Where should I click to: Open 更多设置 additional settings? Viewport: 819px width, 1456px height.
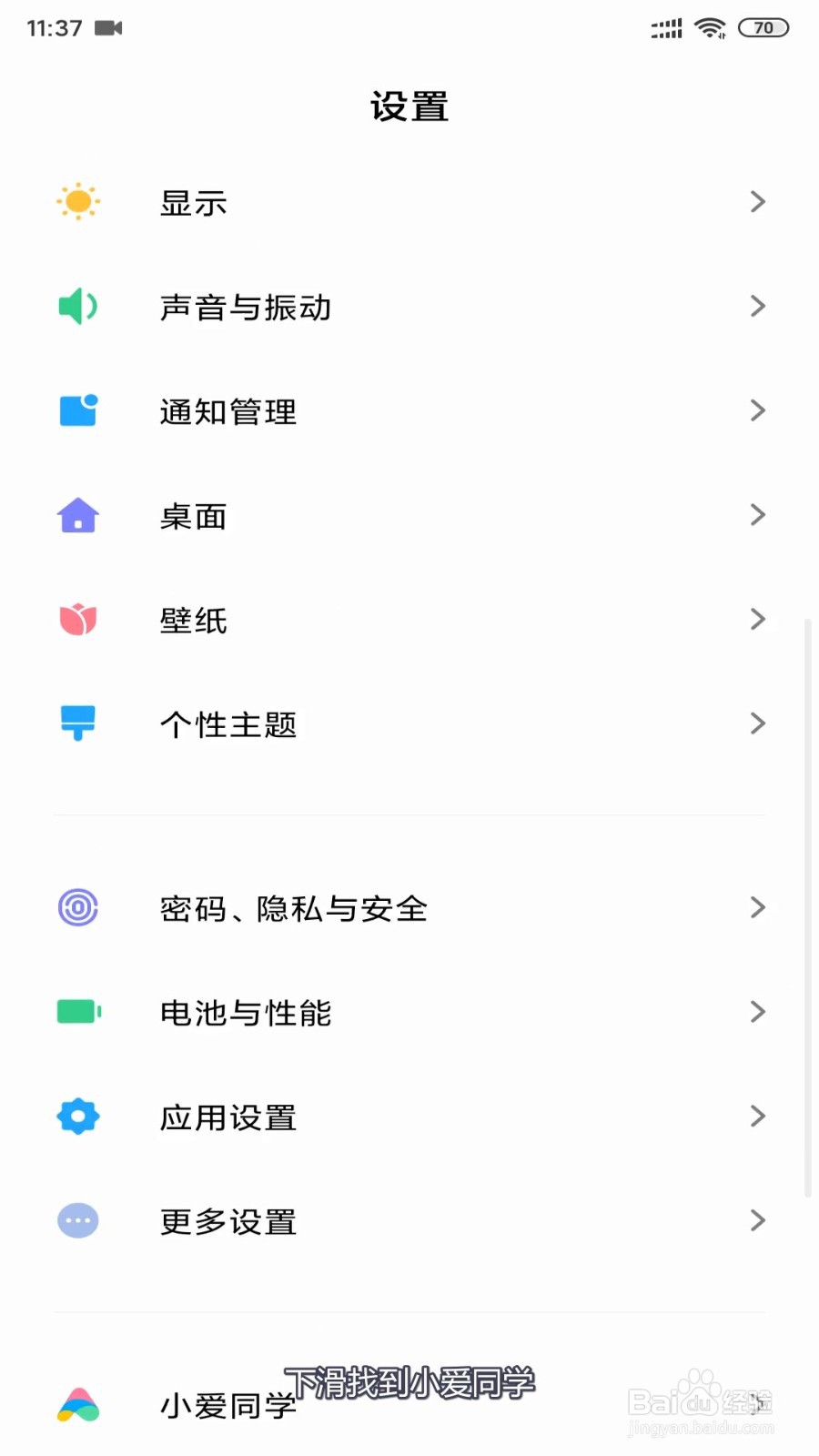pos(409,1221)
